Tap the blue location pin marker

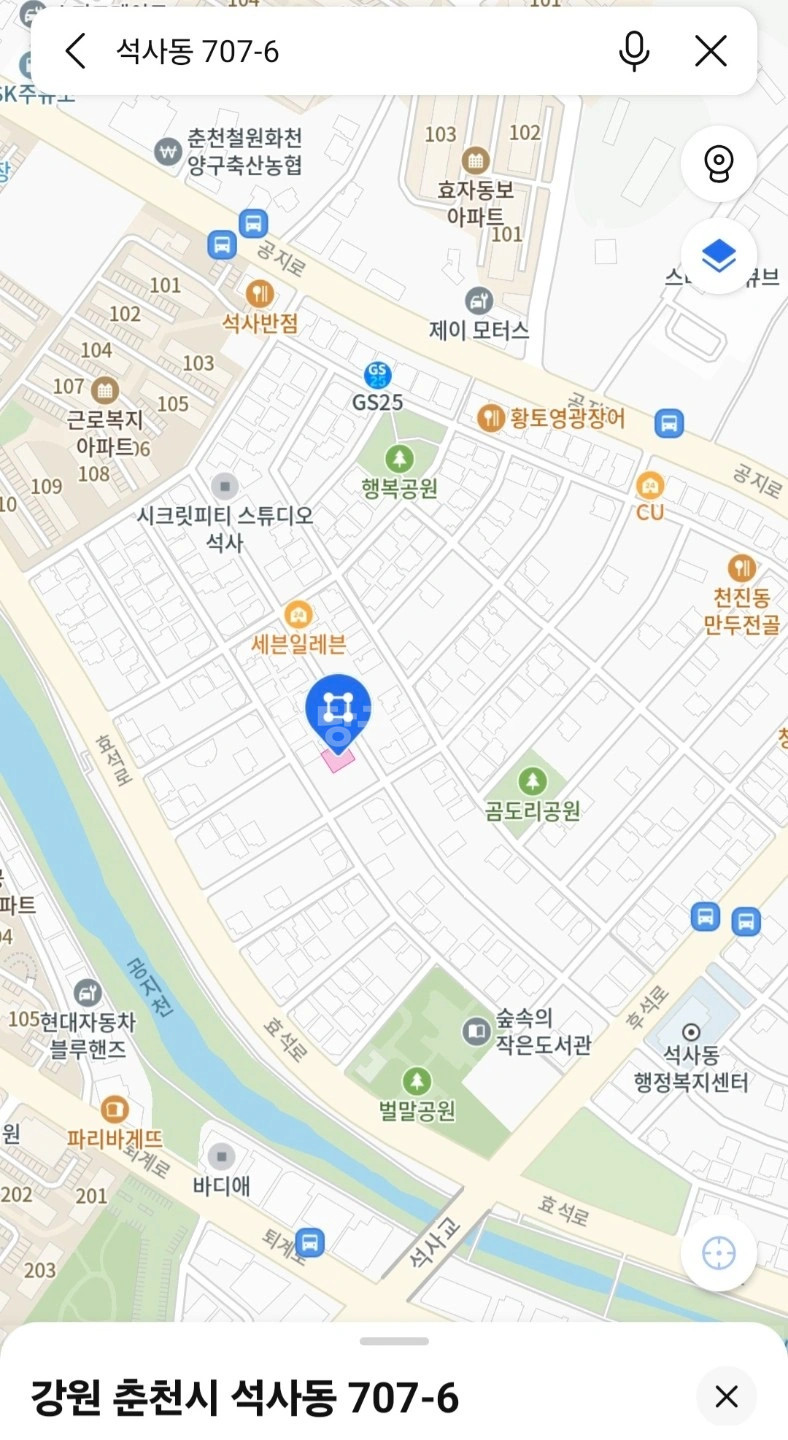click(338, 714)
